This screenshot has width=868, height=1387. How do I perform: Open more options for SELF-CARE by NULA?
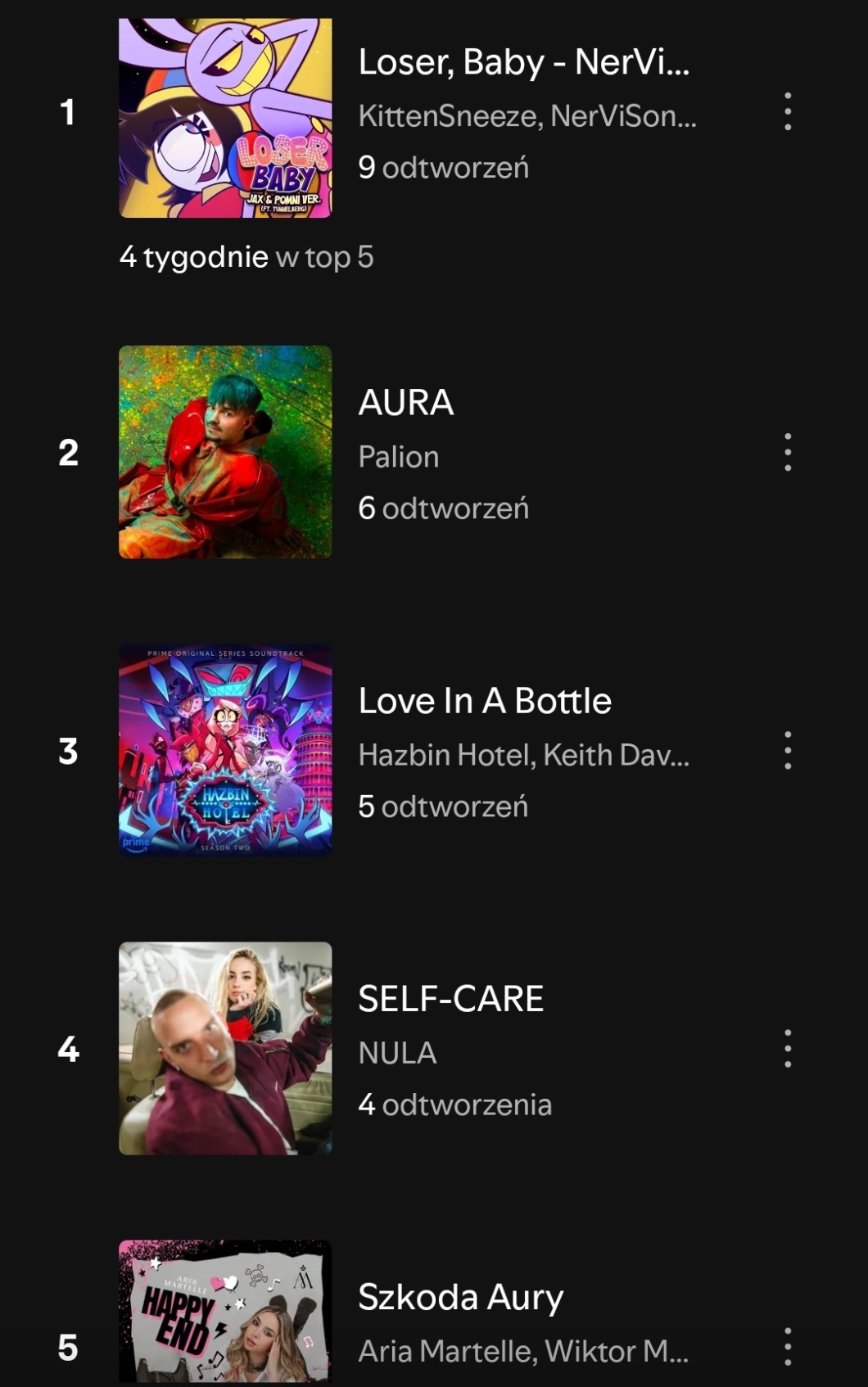point(788,1048)
